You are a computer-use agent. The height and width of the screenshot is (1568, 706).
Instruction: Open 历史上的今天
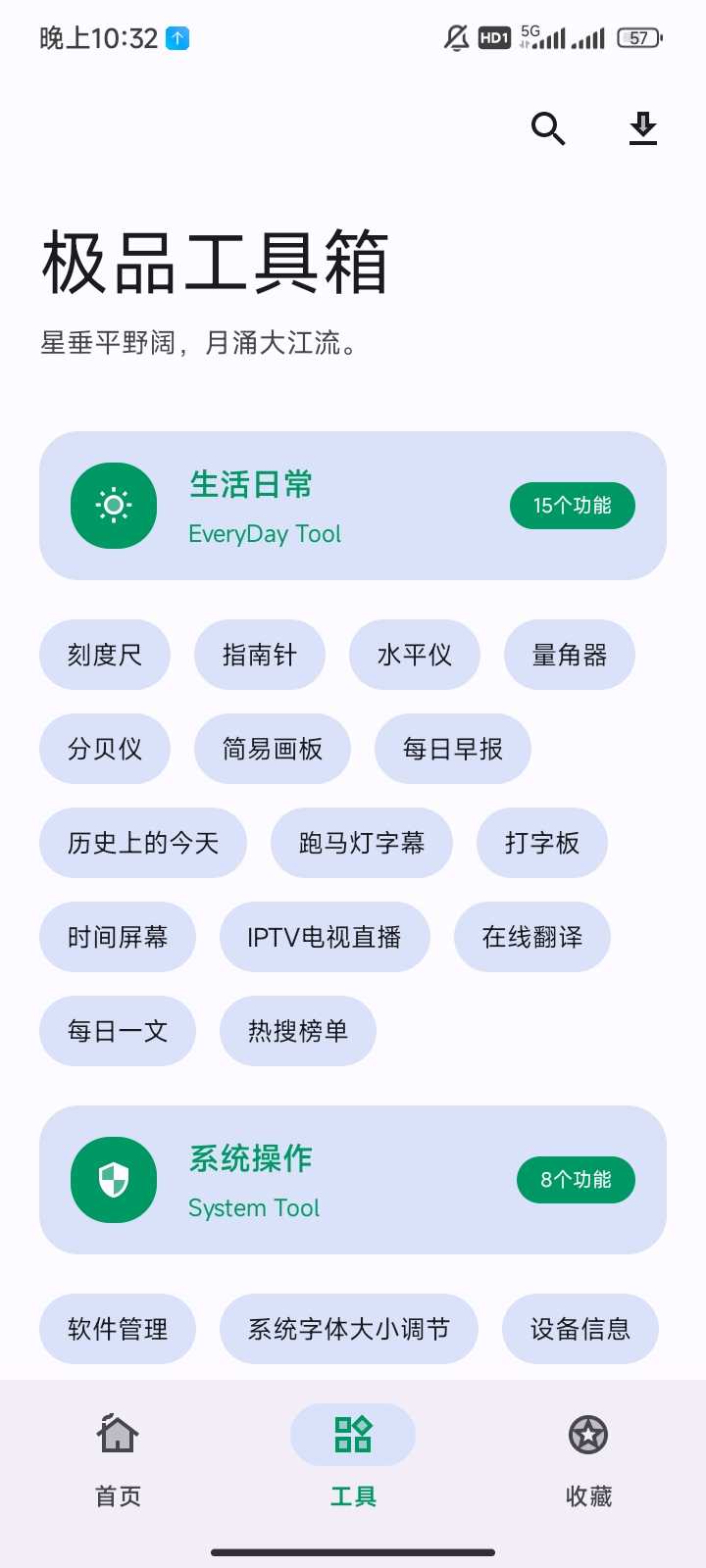coord(143,843)
